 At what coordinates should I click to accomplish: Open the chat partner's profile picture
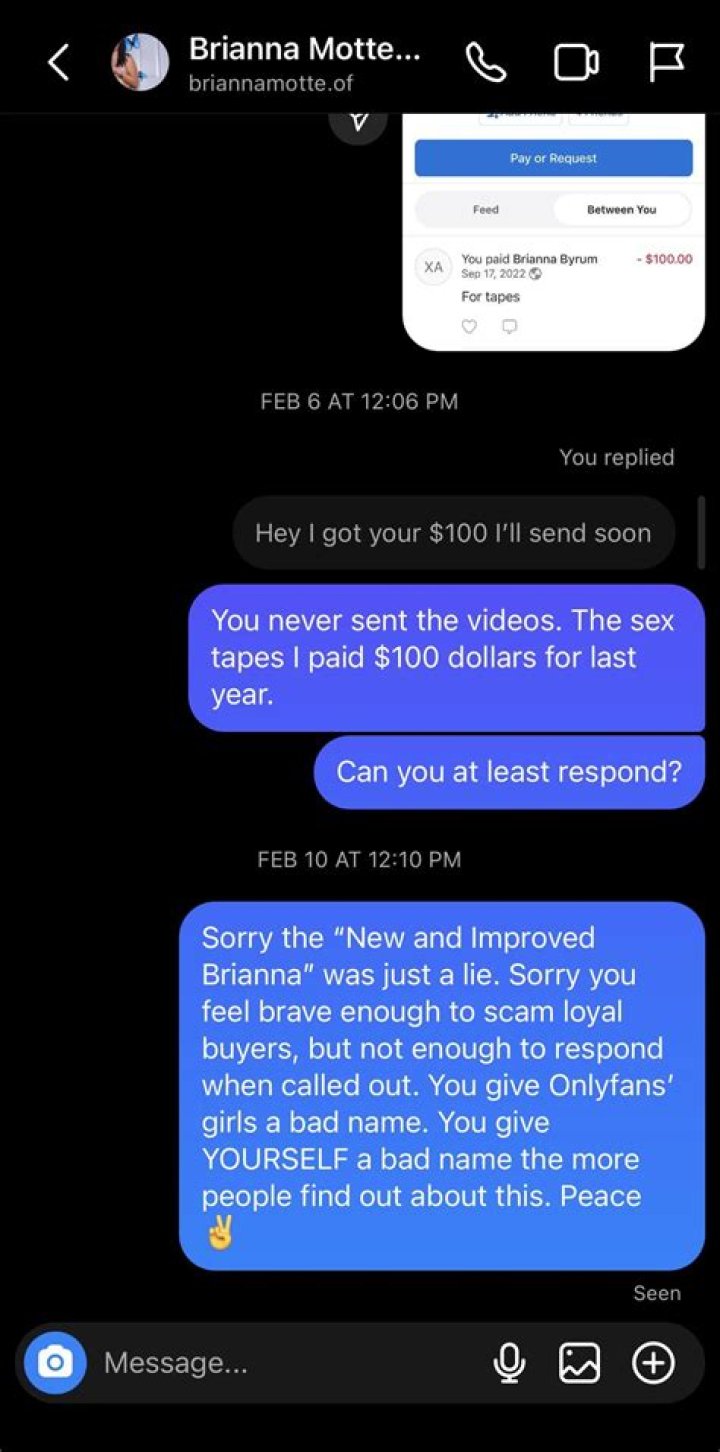click(140, 62)
